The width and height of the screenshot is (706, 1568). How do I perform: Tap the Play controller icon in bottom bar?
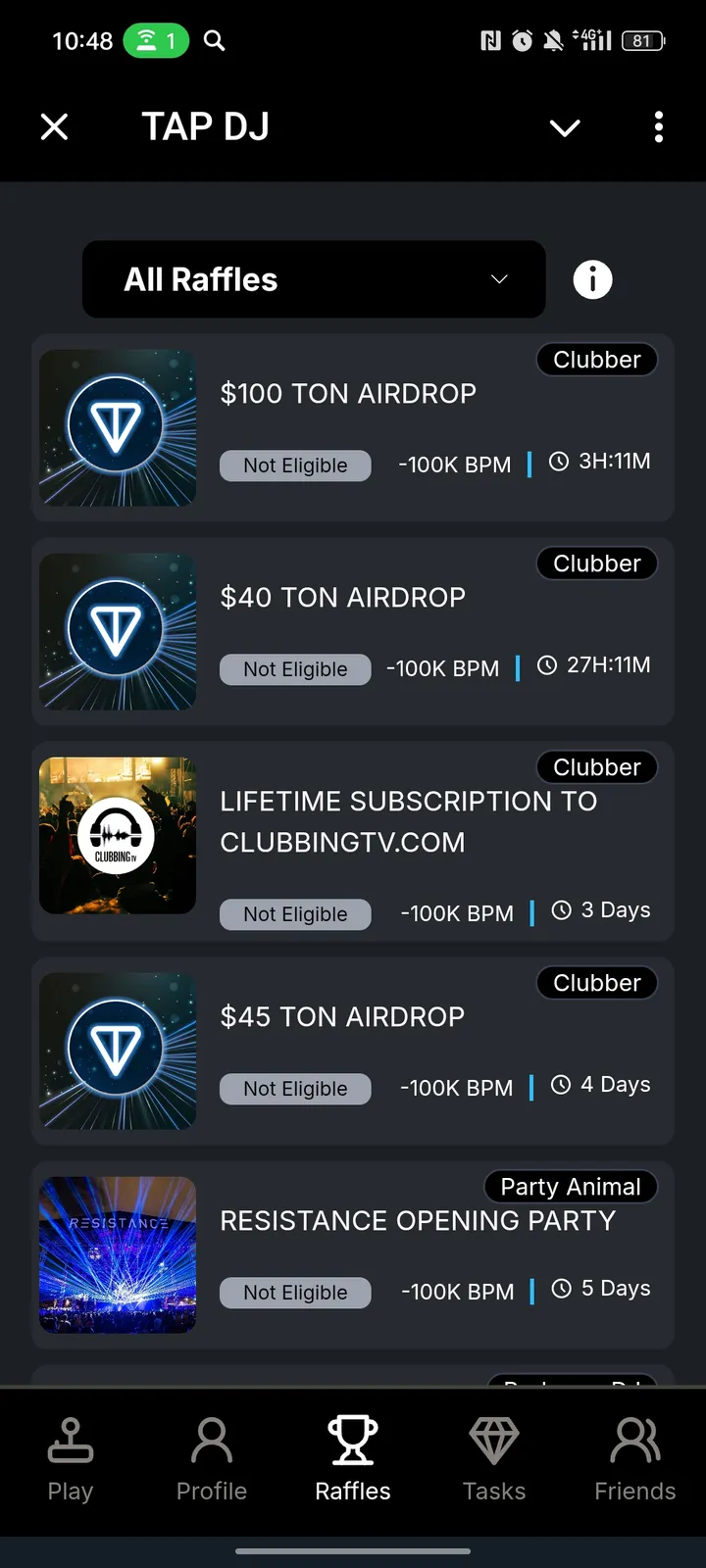(x=70, y=1438)
